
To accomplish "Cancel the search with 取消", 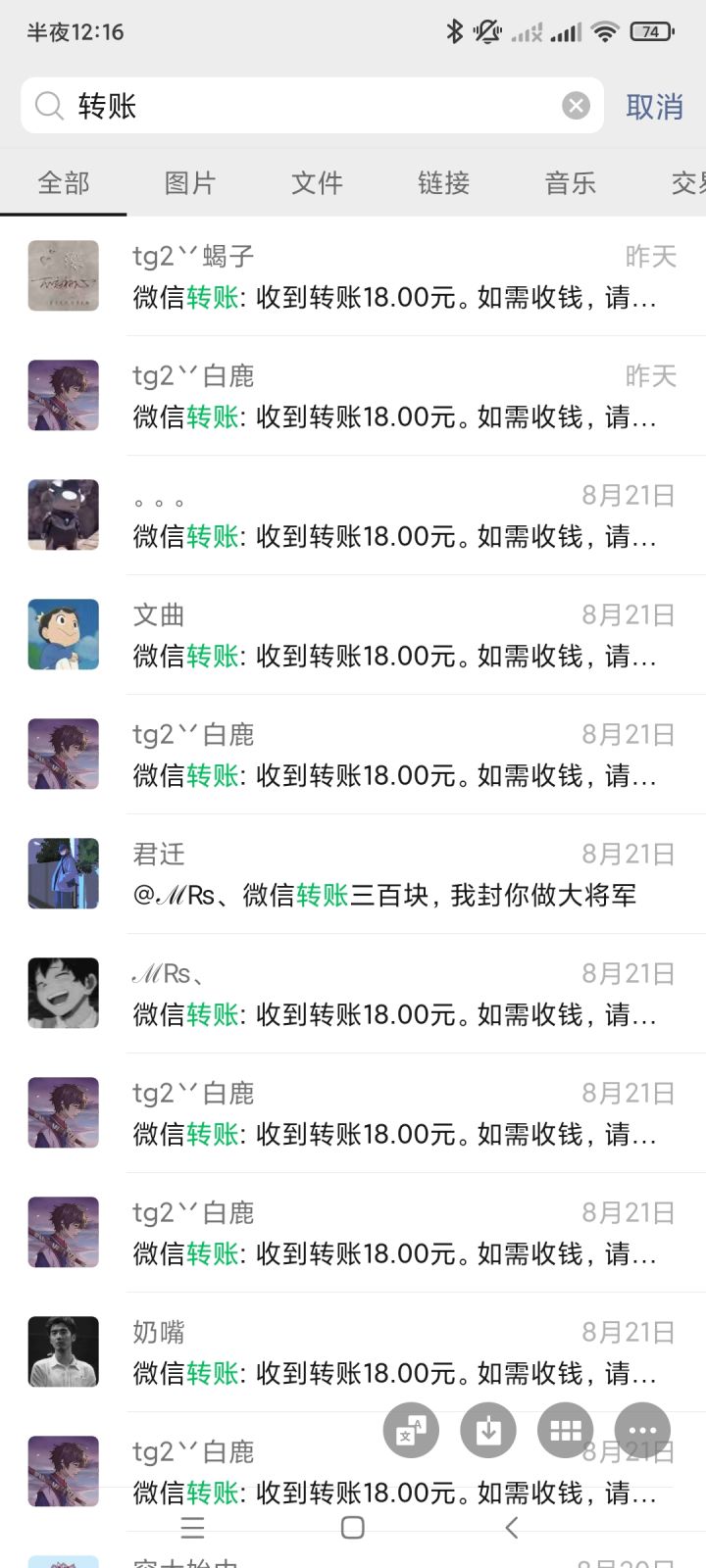I will coord(655,108).
